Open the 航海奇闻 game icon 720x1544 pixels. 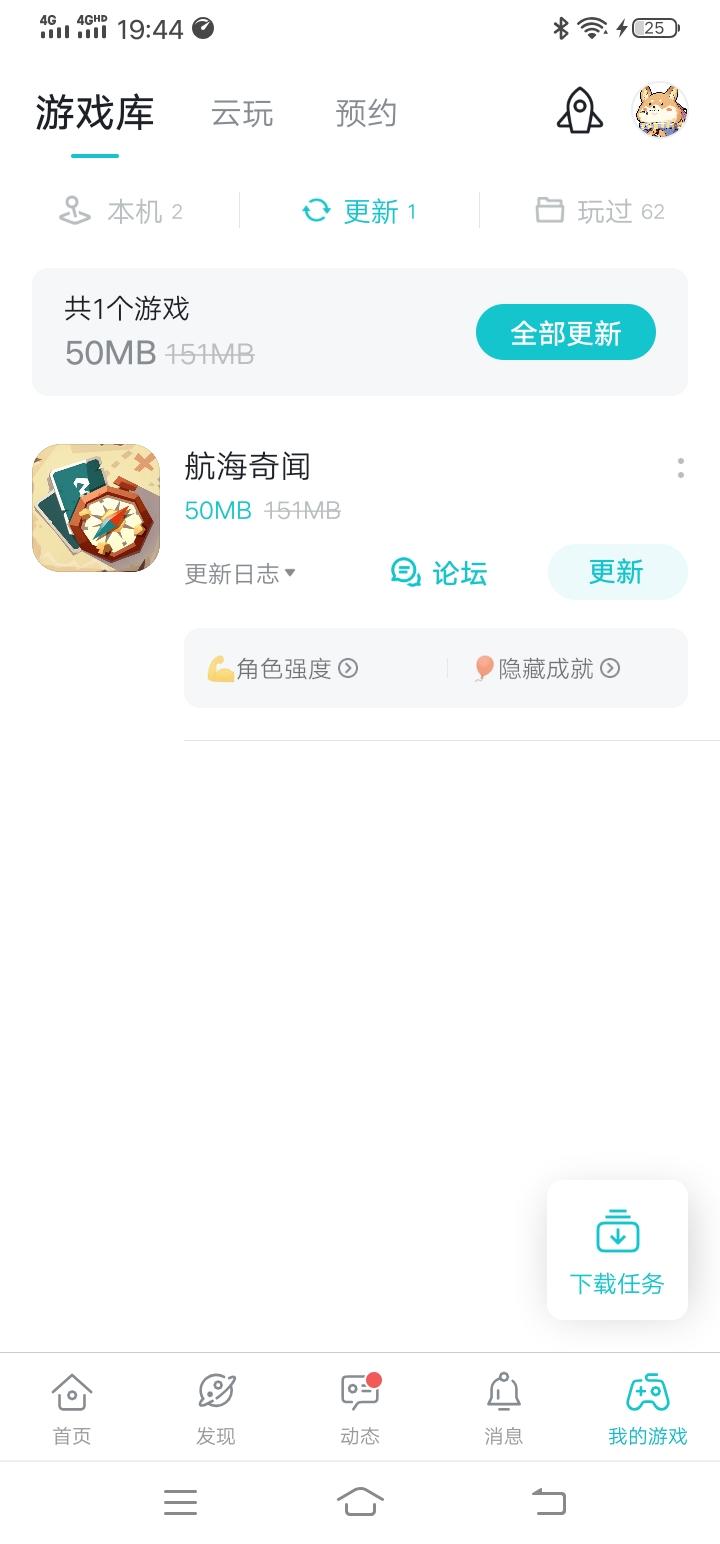[96, 508]
